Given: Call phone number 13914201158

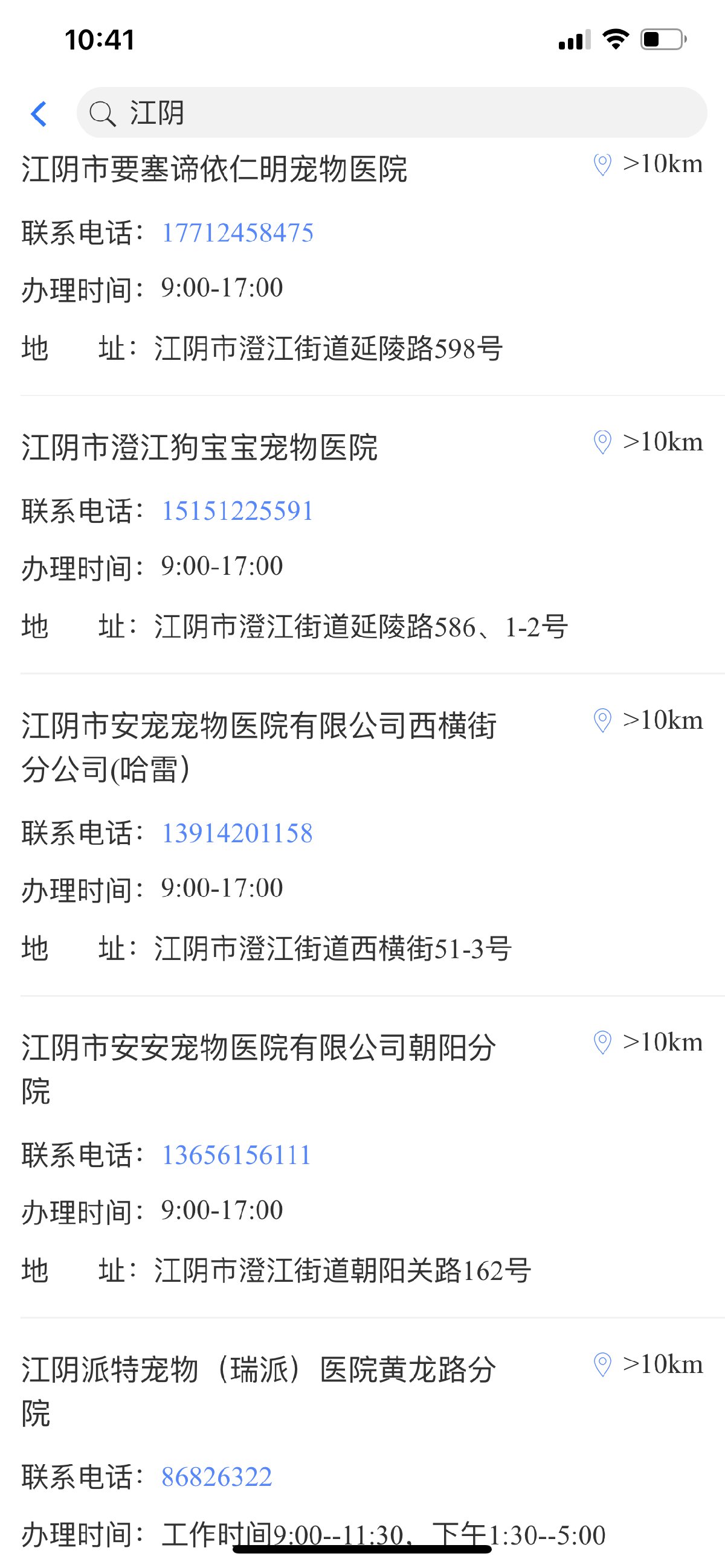Looking at the screenshot, I should point(237,833).
